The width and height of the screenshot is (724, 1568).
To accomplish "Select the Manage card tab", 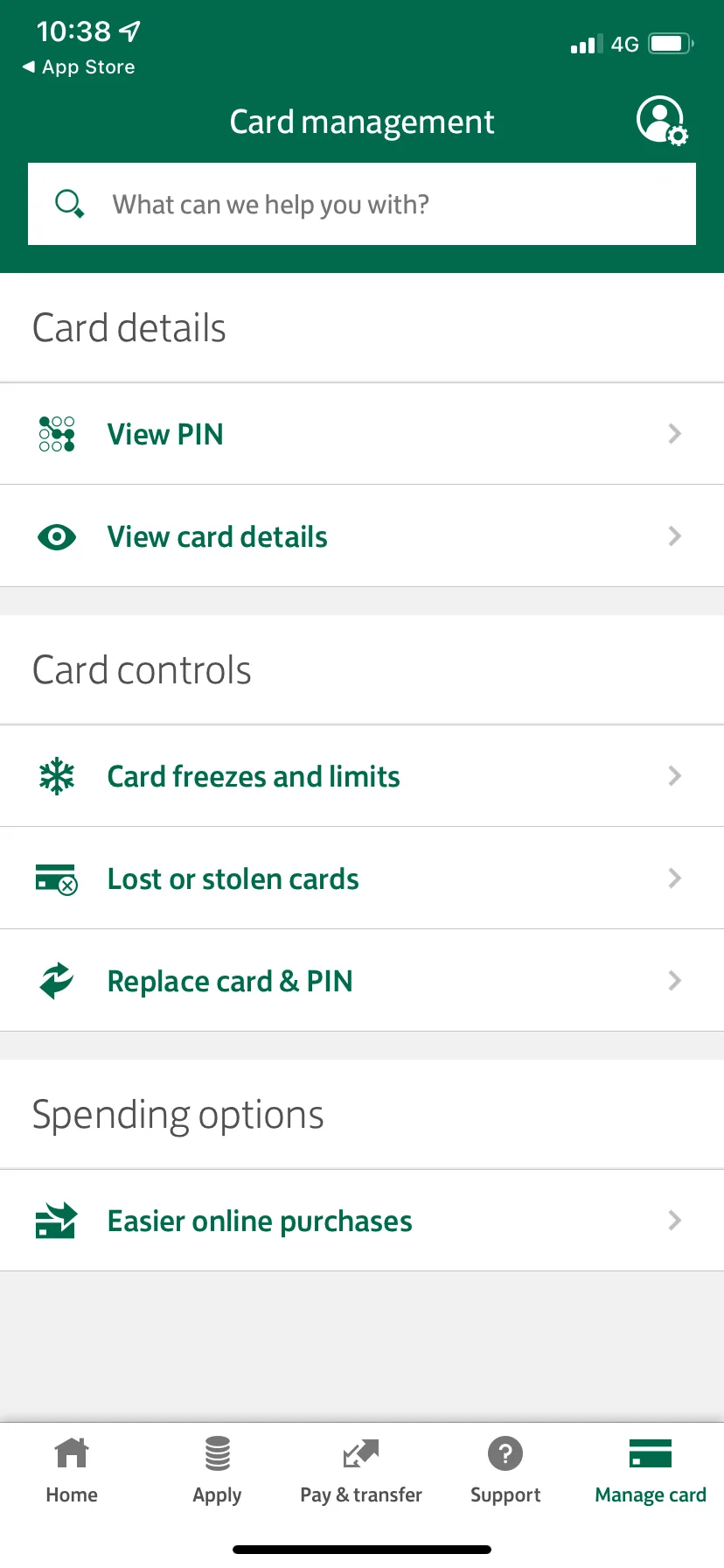I will [651, 1471].
